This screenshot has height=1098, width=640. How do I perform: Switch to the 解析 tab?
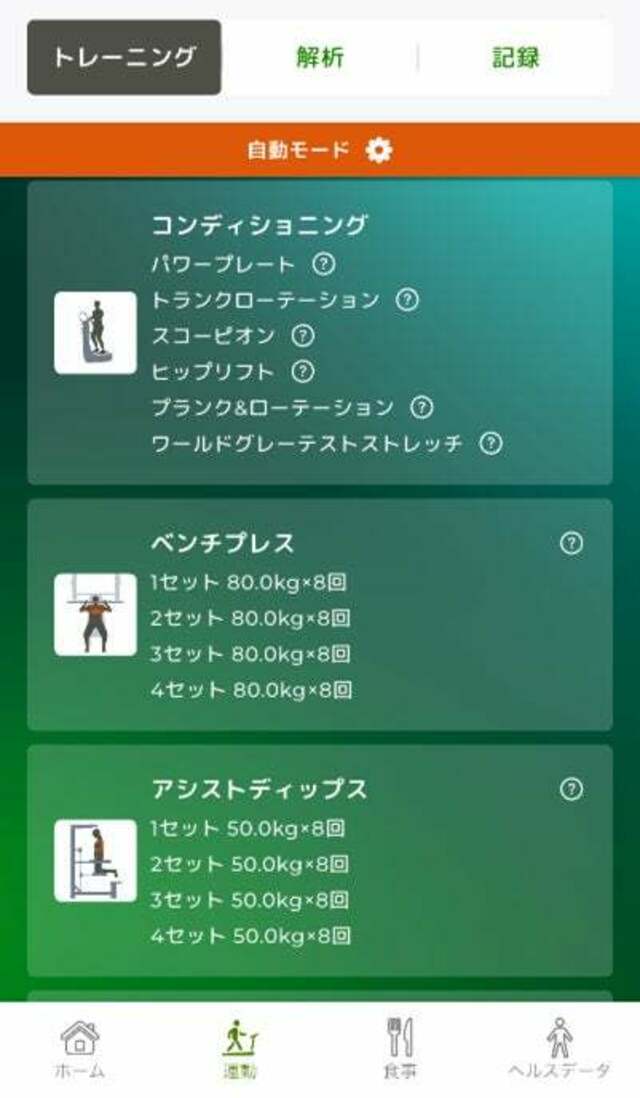[x=320, y=57]
